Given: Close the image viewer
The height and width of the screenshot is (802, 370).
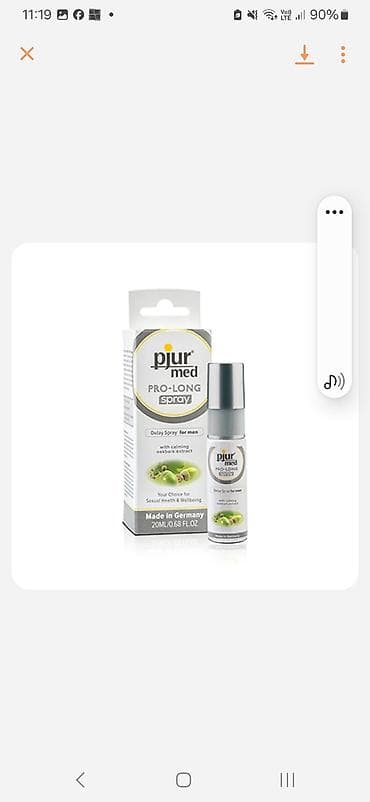Looking at the screenshot, I should coord(27,54).
